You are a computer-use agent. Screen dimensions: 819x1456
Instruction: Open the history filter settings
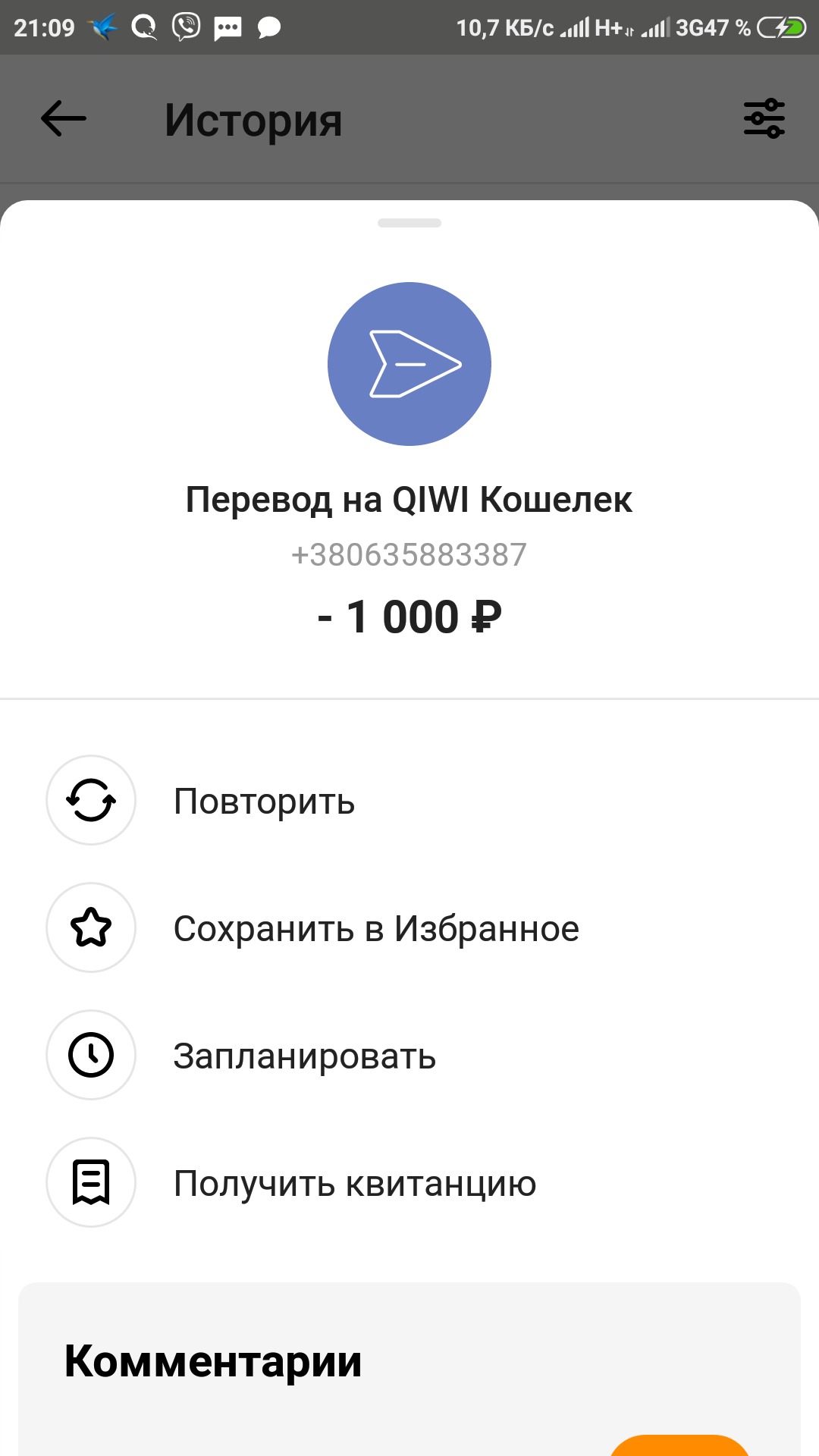[x=764, y=119]
